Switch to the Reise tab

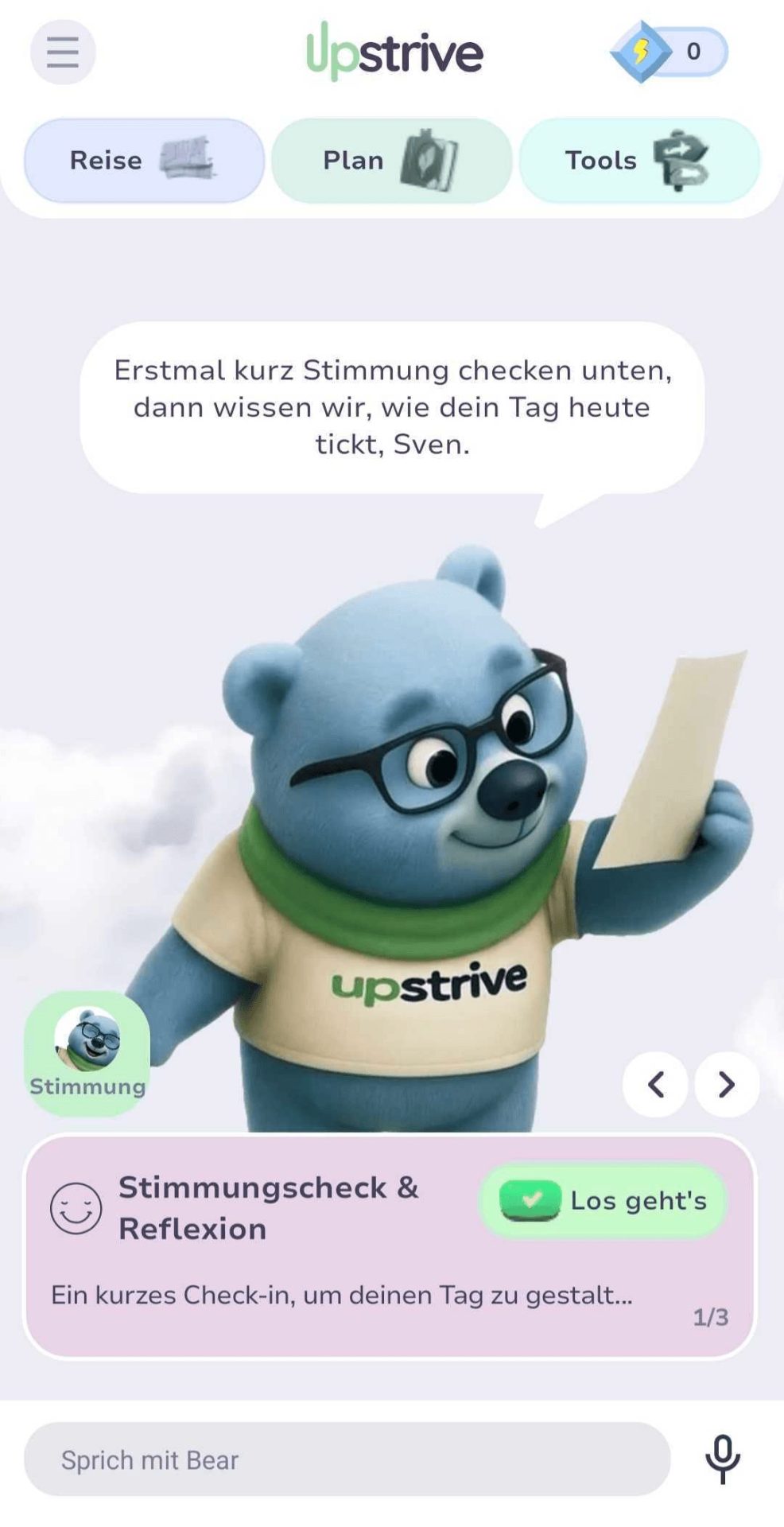pyautogui.click(x=144, y=161)
